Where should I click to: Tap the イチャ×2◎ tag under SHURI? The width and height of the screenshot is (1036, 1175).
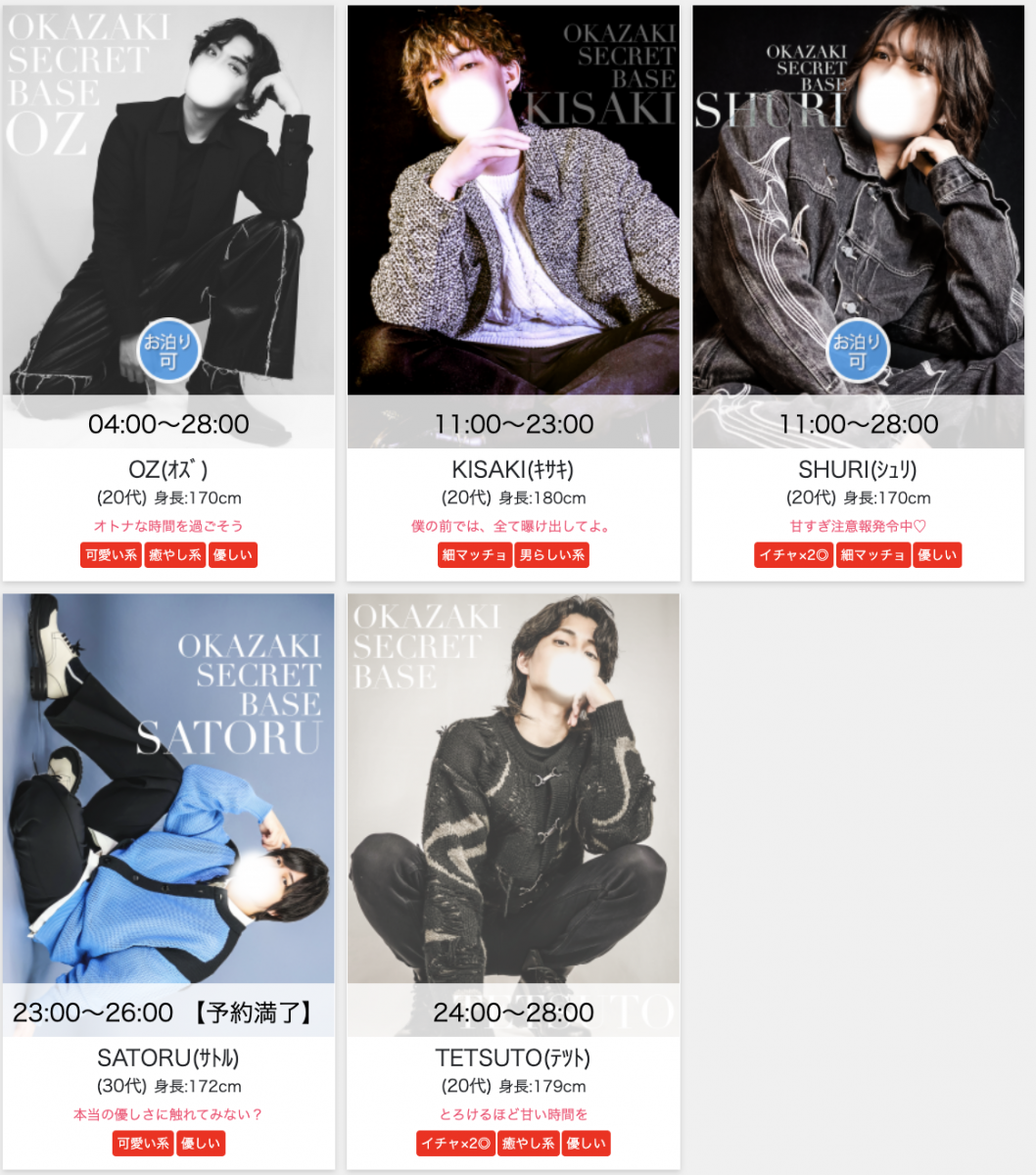coord(794,555)
